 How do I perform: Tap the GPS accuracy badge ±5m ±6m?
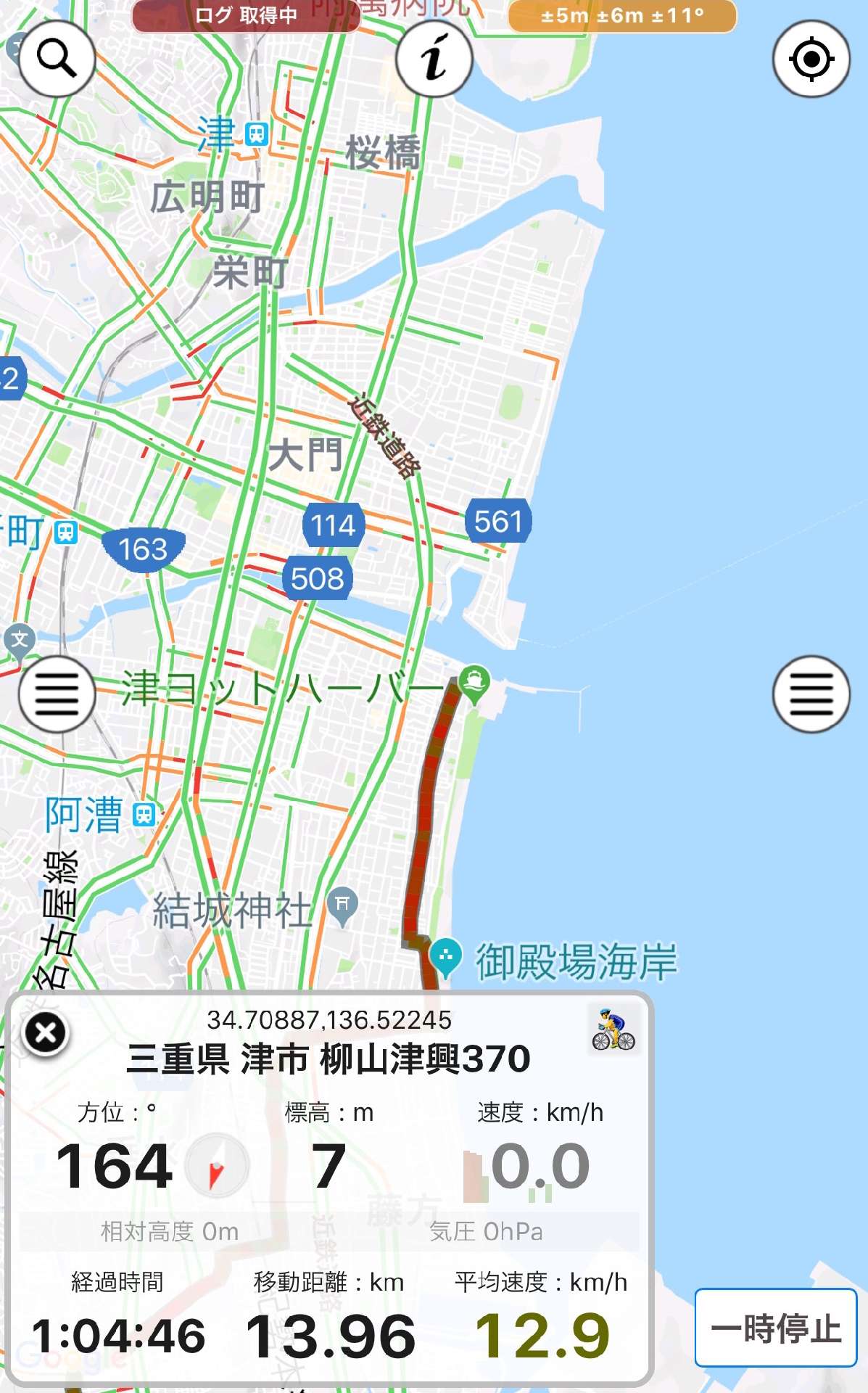(622, 15)
